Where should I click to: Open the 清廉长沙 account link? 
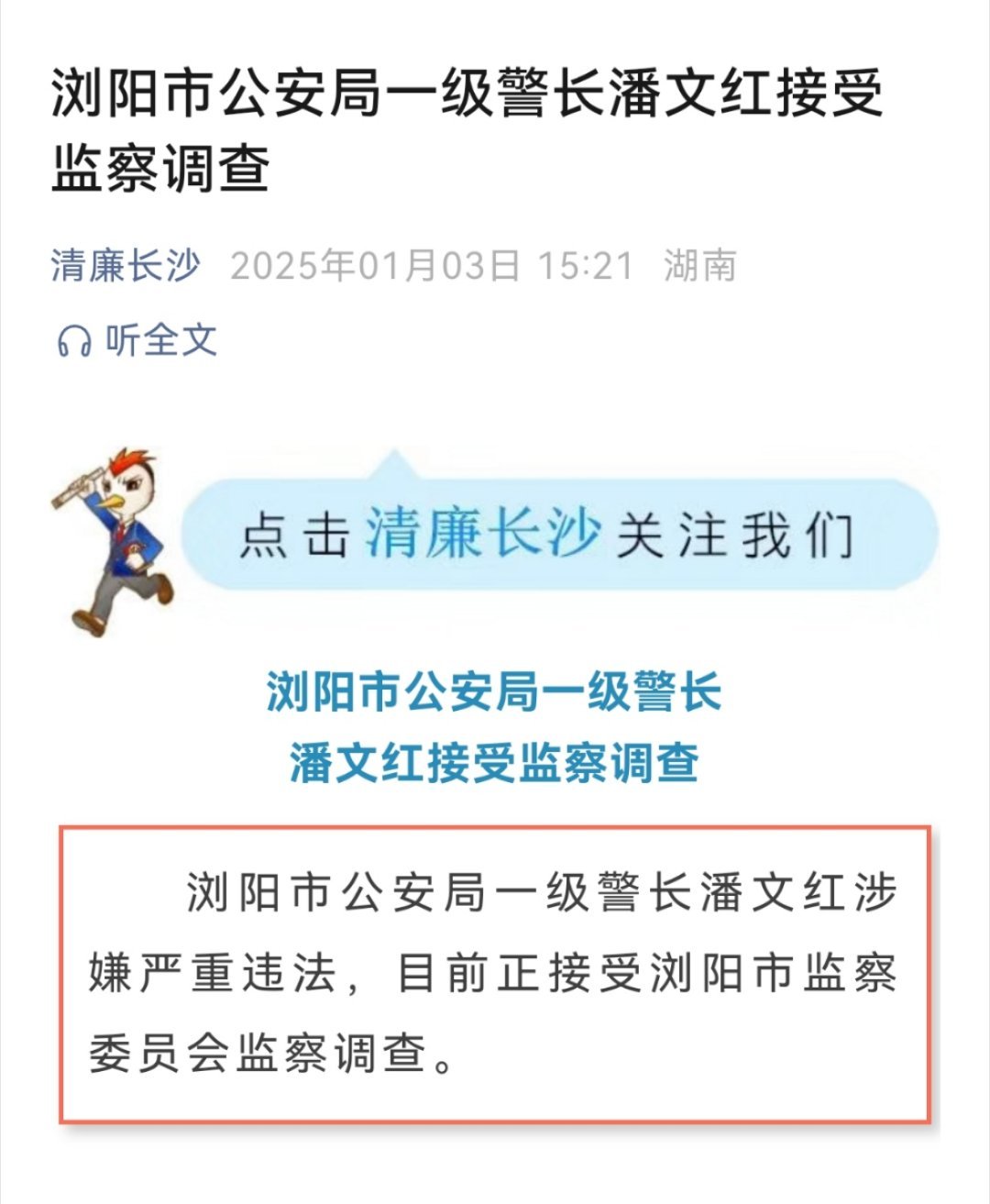click(x=126, y=266)
